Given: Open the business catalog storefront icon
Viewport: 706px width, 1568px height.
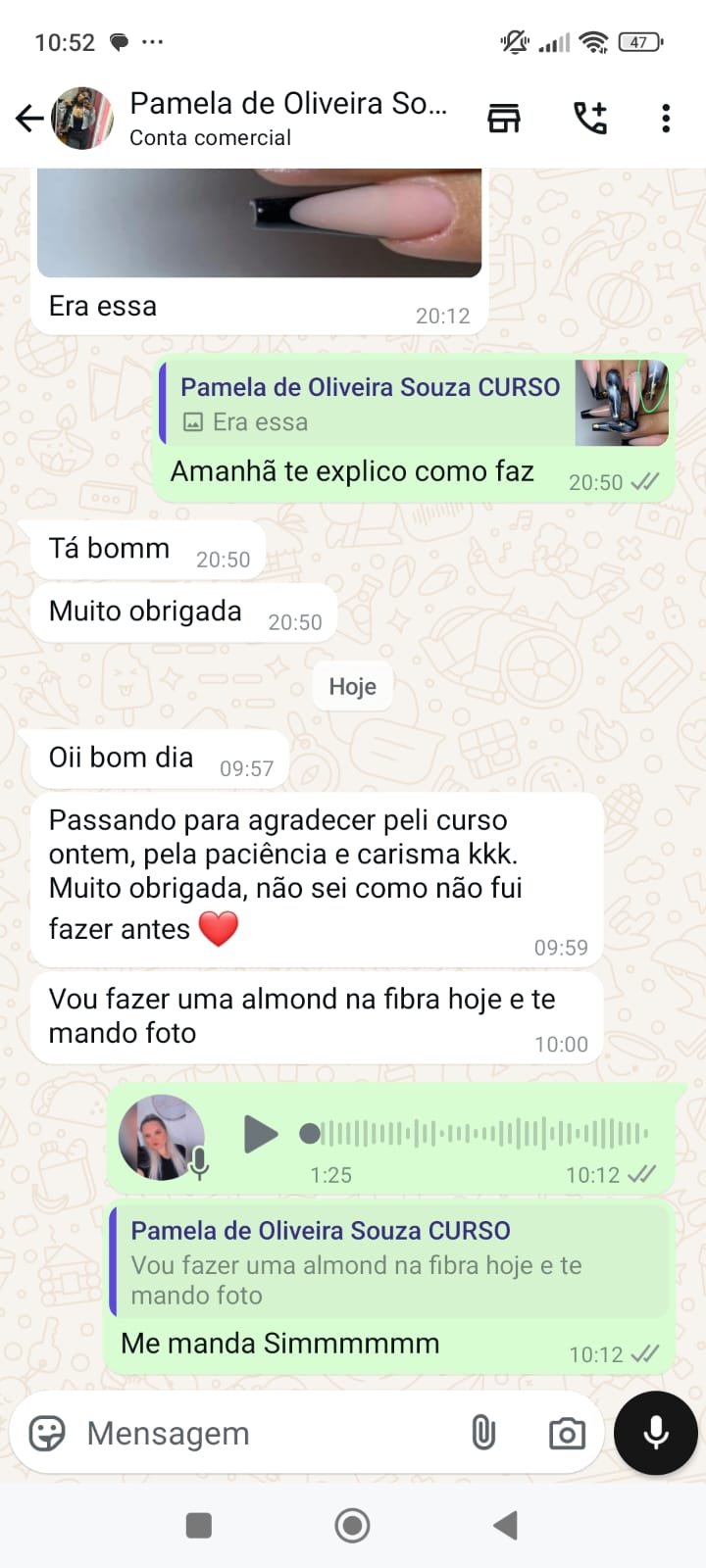Looking at the screenshot, I should coord(504,119).
